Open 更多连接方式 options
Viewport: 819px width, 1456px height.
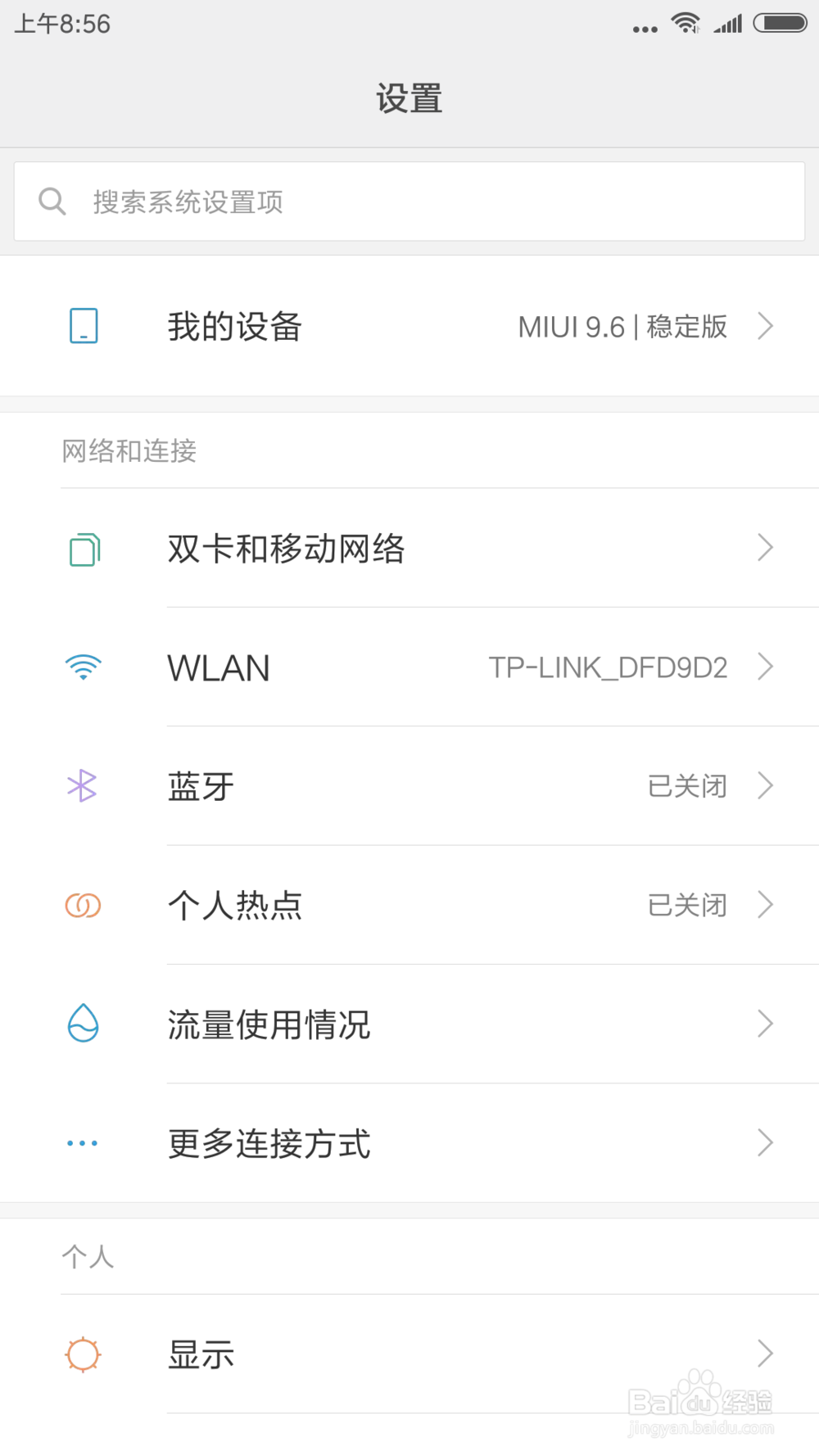409,1143
